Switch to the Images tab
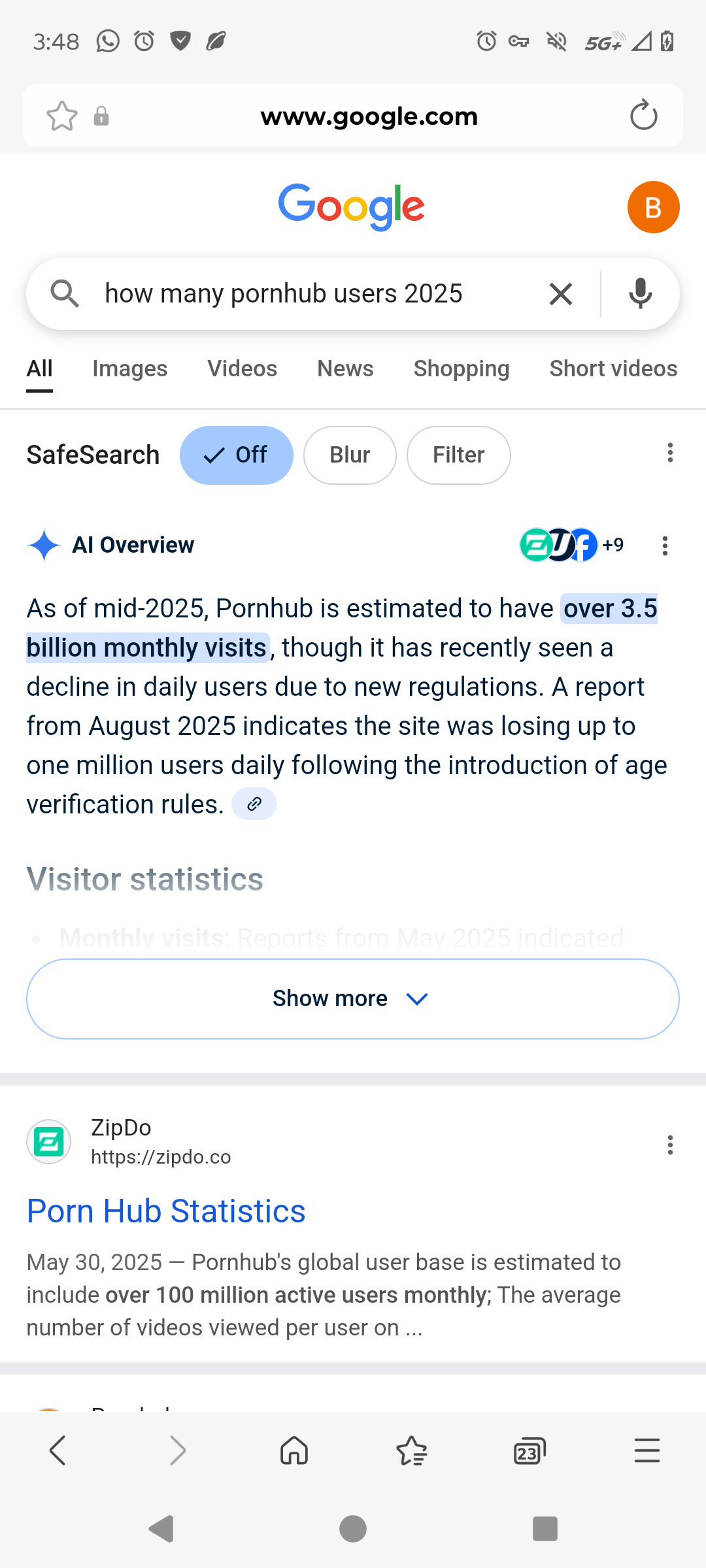The image size is (706, 1568). click(130, 369)
